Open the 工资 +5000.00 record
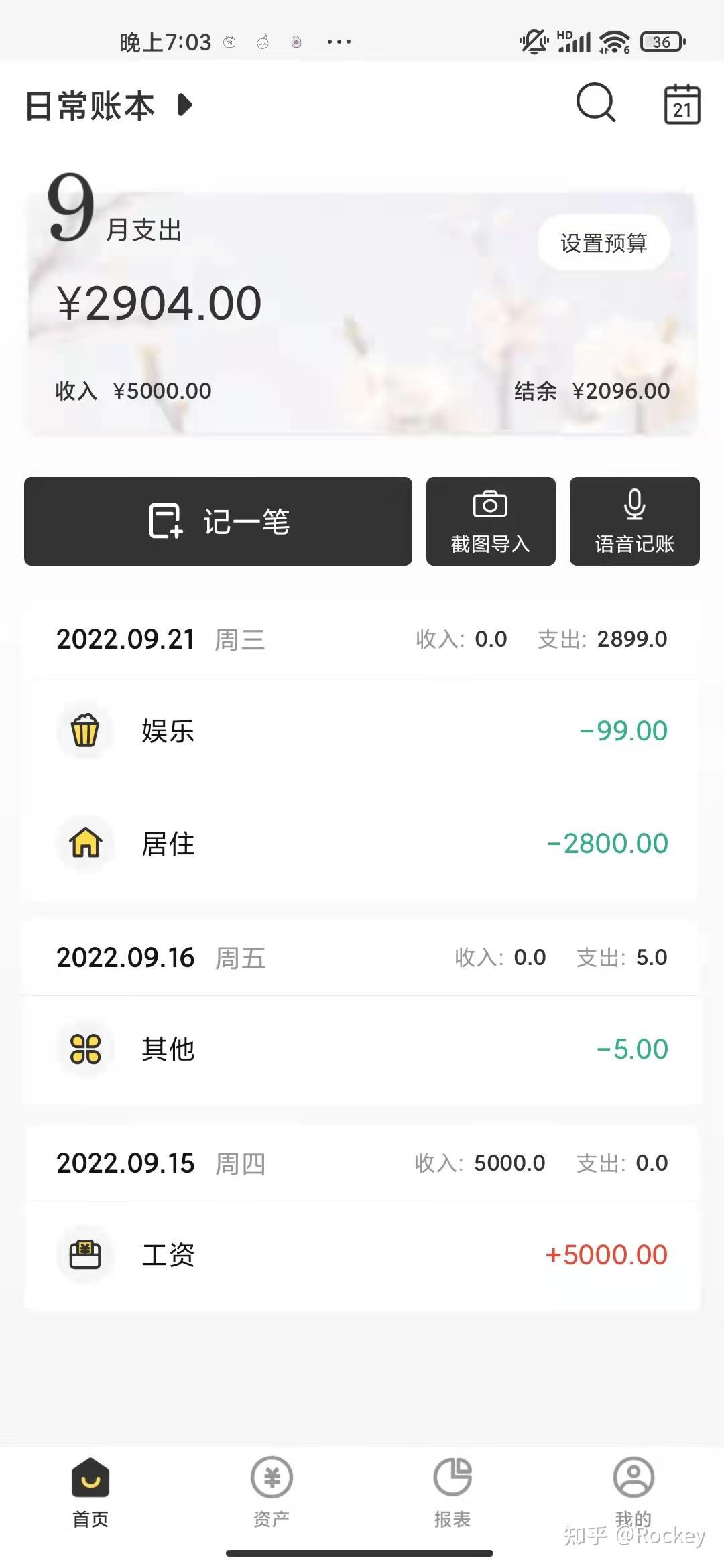Viewport: 724px width, 1568px height. pyautogui.click(x=362, y=1254)
